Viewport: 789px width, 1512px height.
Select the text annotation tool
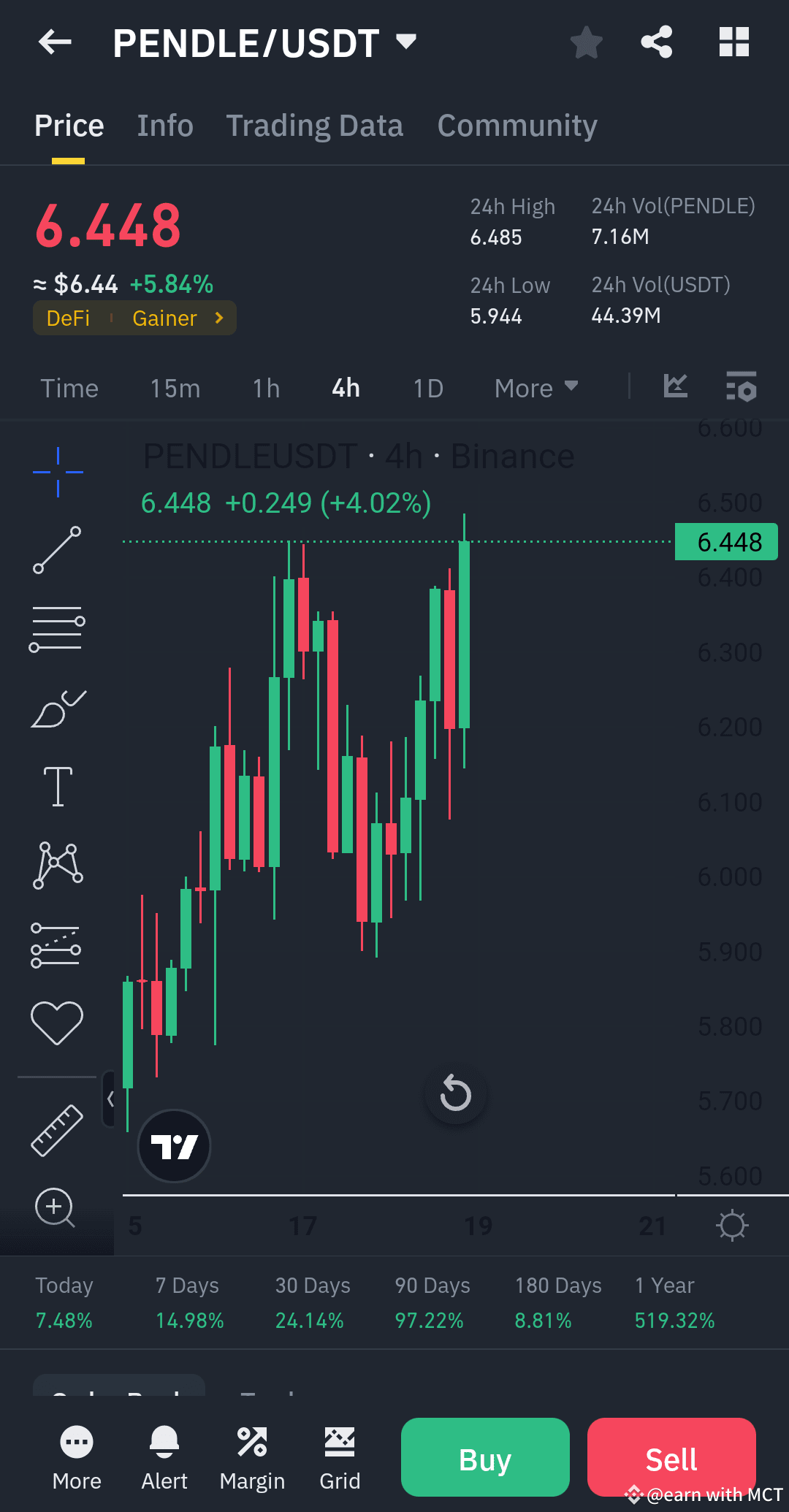(x=57, y=787)
